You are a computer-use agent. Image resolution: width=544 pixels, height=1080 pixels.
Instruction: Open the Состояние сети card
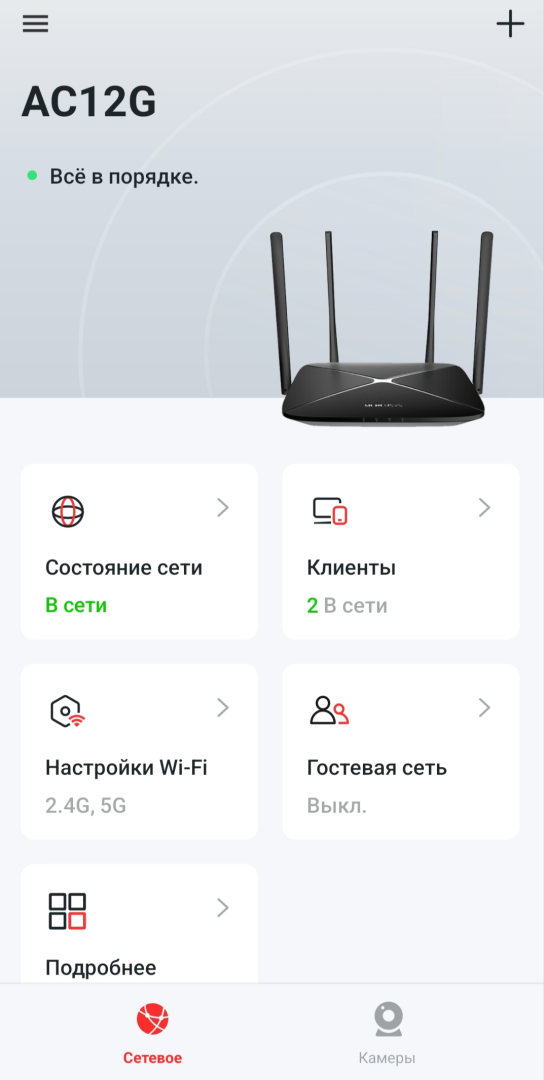tap(139, 551)
